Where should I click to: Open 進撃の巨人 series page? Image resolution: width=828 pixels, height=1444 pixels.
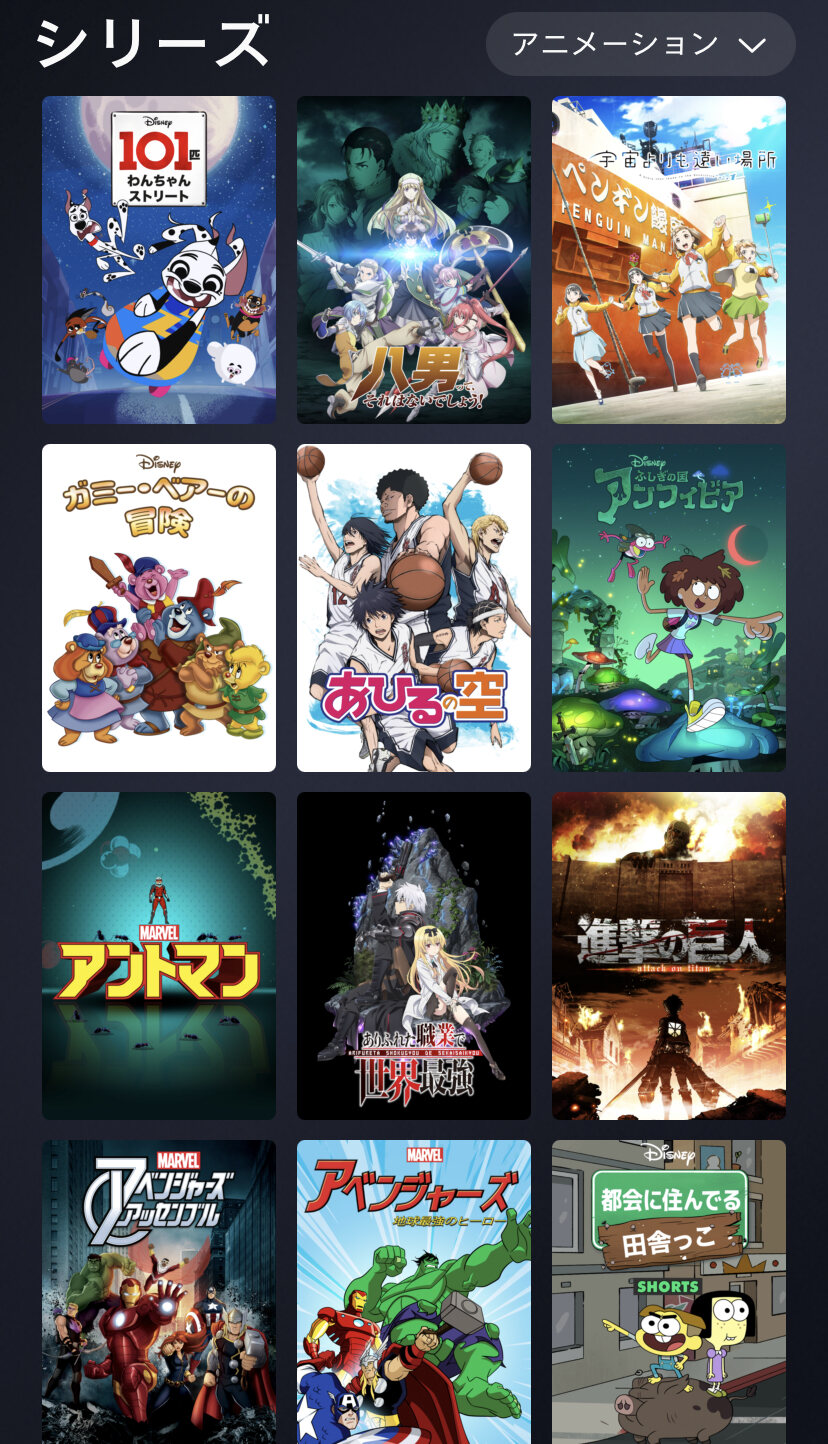(669, 956)
